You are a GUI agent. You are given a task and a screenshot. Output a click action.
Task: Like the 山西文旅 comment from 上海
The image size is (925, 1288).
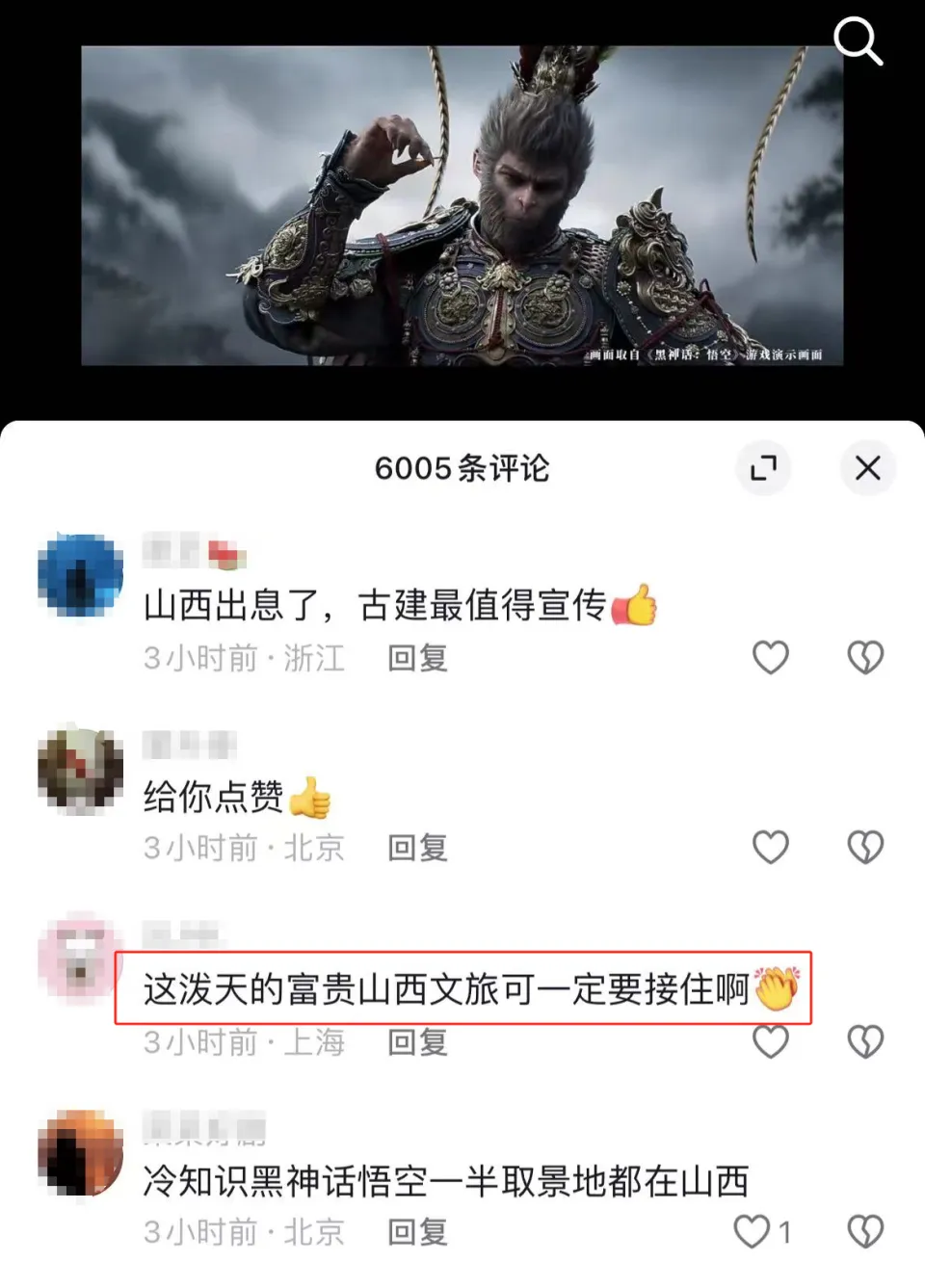[770, 1042]
